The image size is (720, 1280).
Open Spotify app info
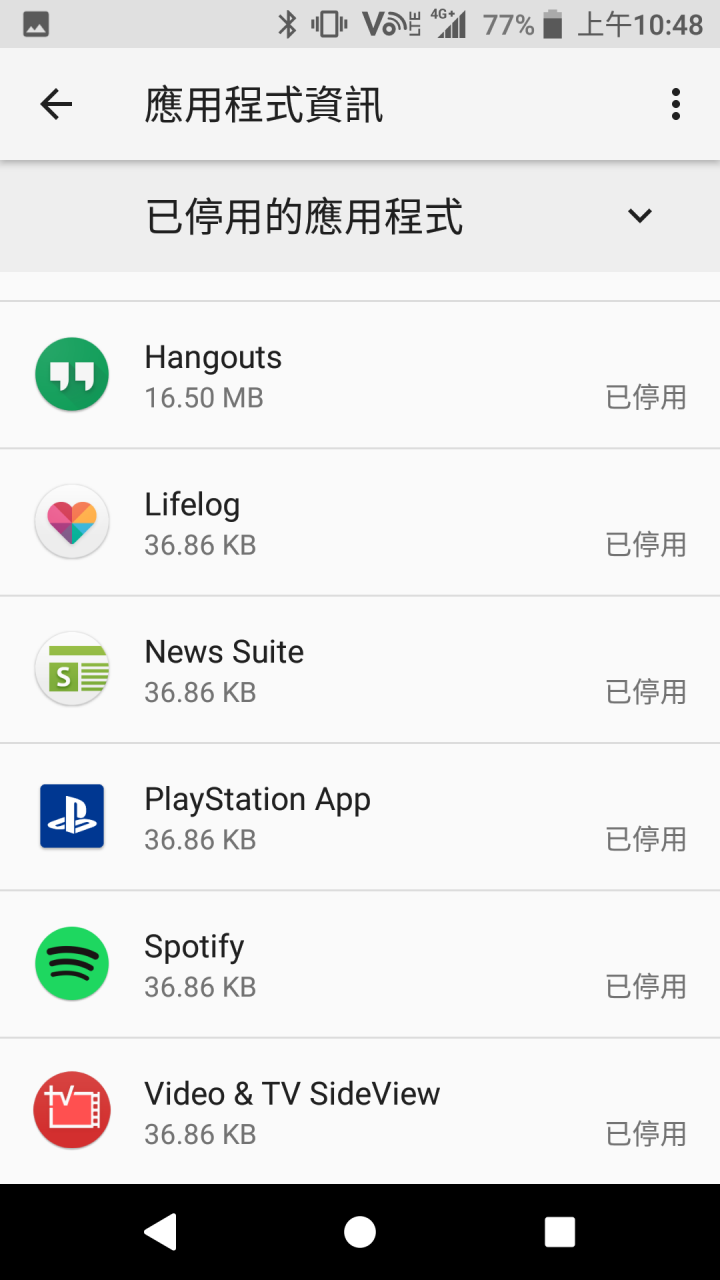pos(360,963)
